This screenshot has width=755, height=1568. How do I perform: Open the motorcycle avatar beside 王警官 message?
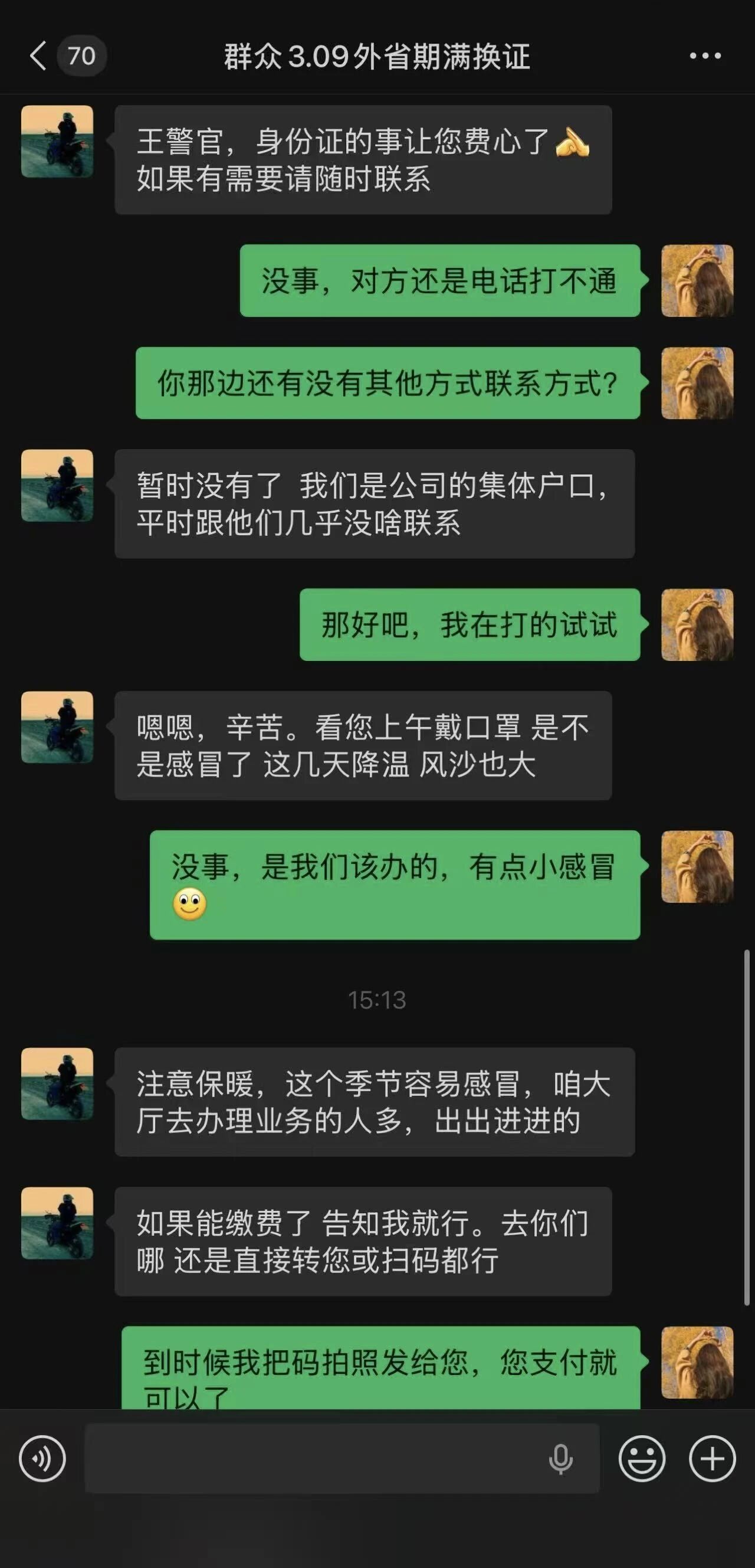point(57,141)
